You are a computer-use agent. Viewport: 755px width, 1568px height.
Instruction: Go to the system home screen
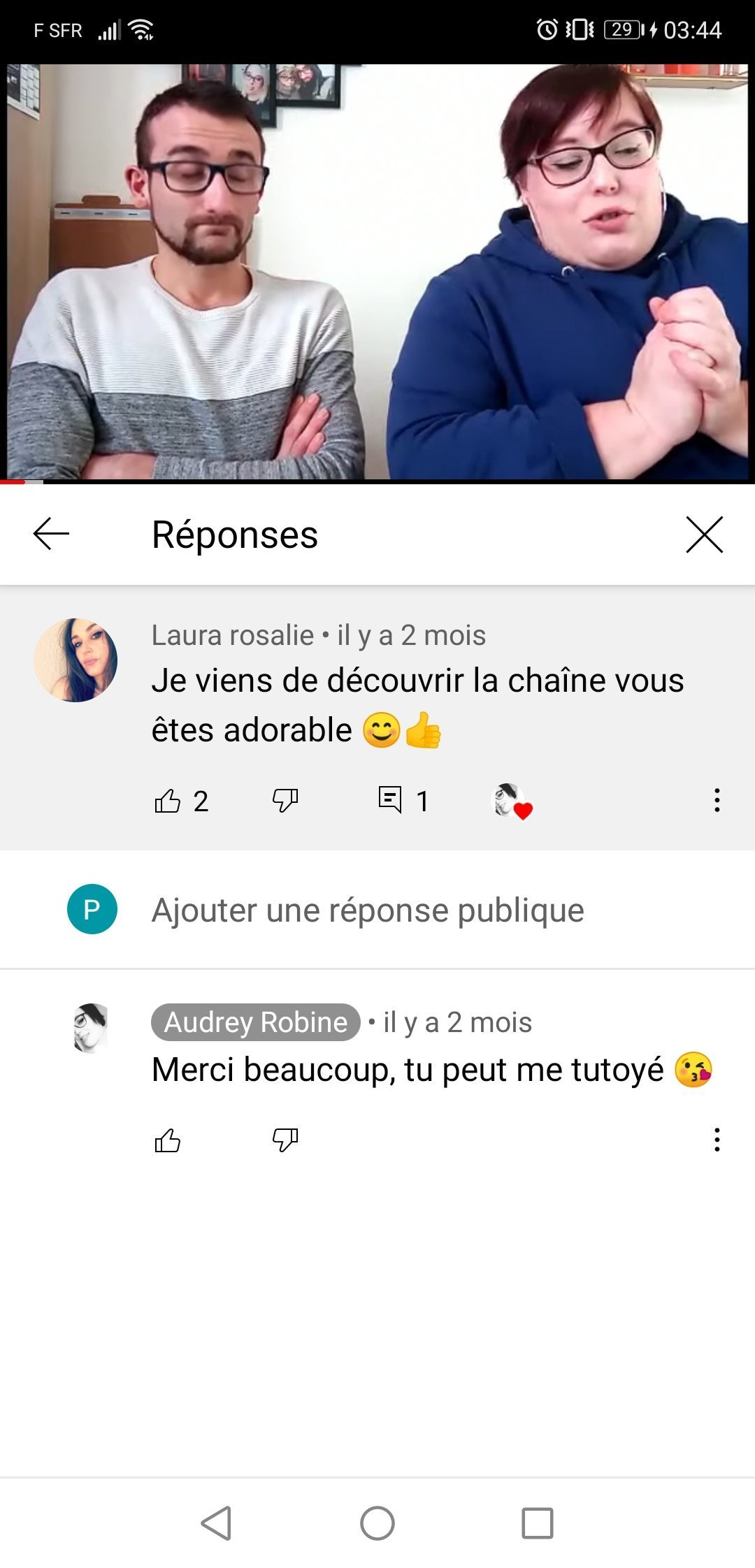point(377,1523)
